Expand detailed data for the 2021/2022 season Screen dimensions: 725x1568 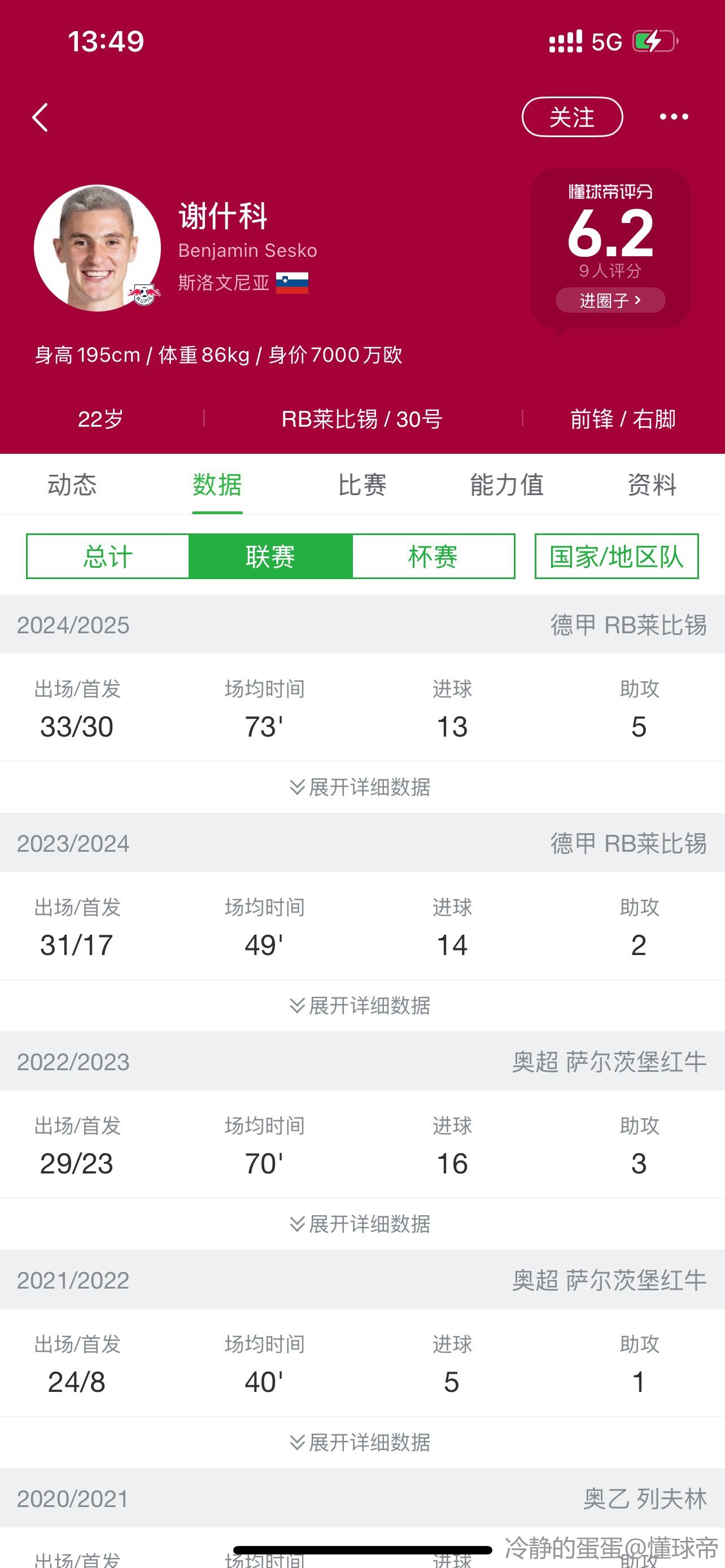coord(360,1442)
